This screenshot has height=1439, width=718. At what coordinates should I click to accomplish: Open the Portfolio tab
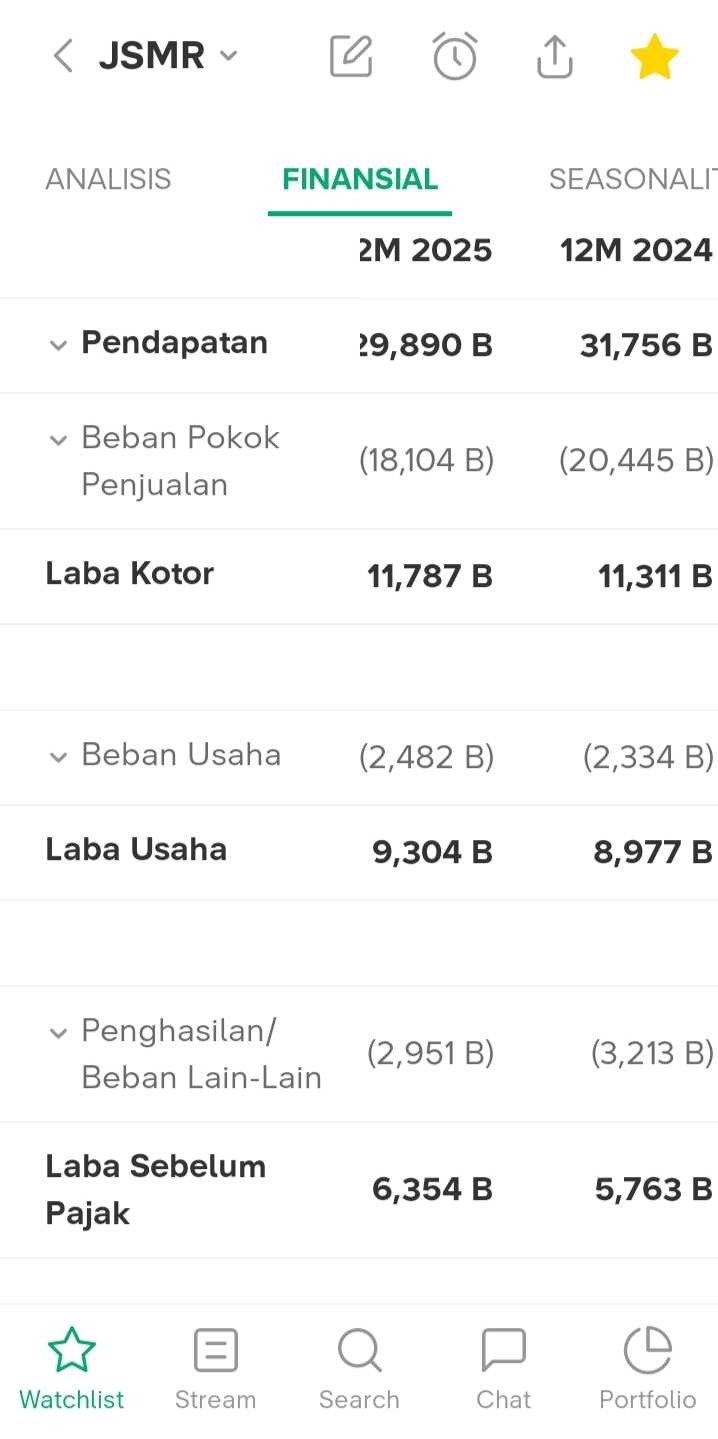point(647,1368)
